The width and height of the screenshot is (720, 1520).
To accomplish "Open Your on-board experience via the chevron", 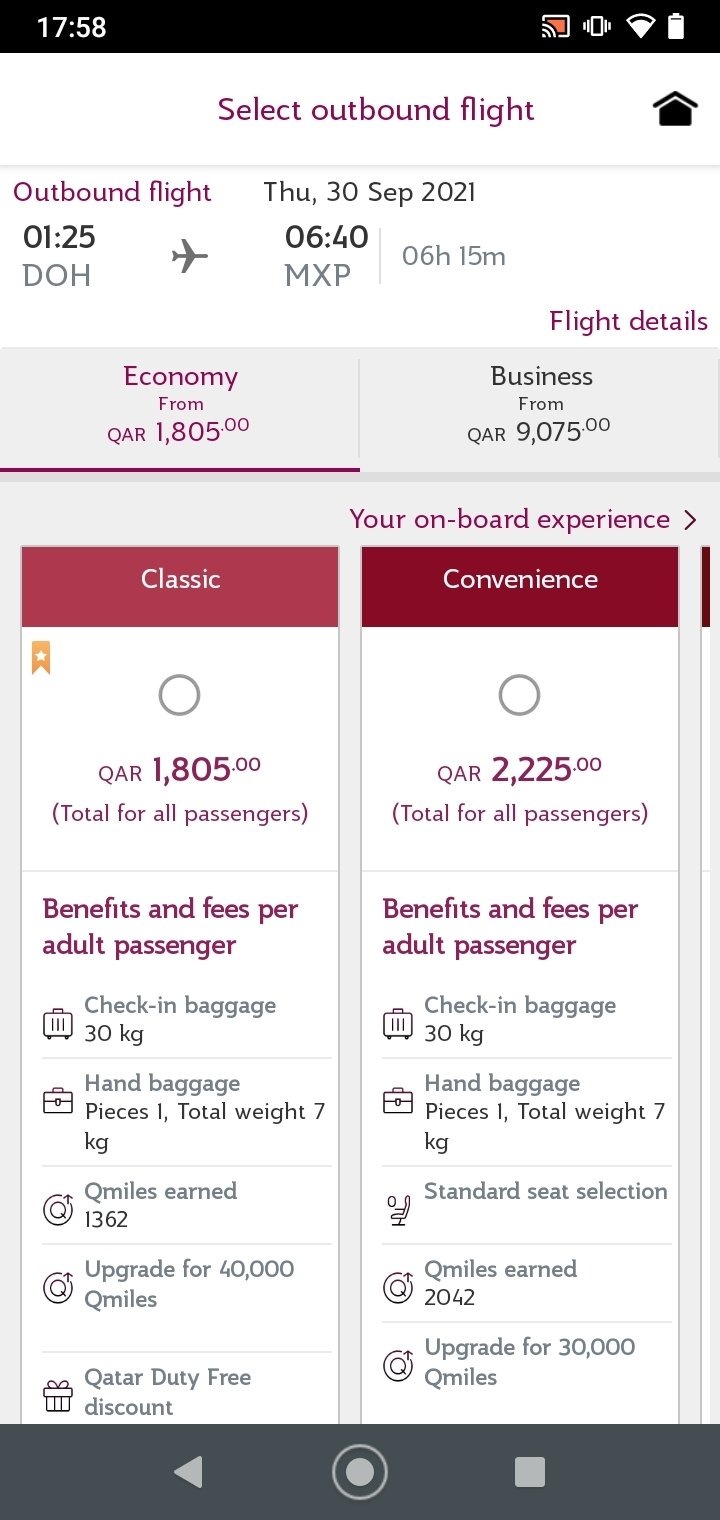I will 689,520.
